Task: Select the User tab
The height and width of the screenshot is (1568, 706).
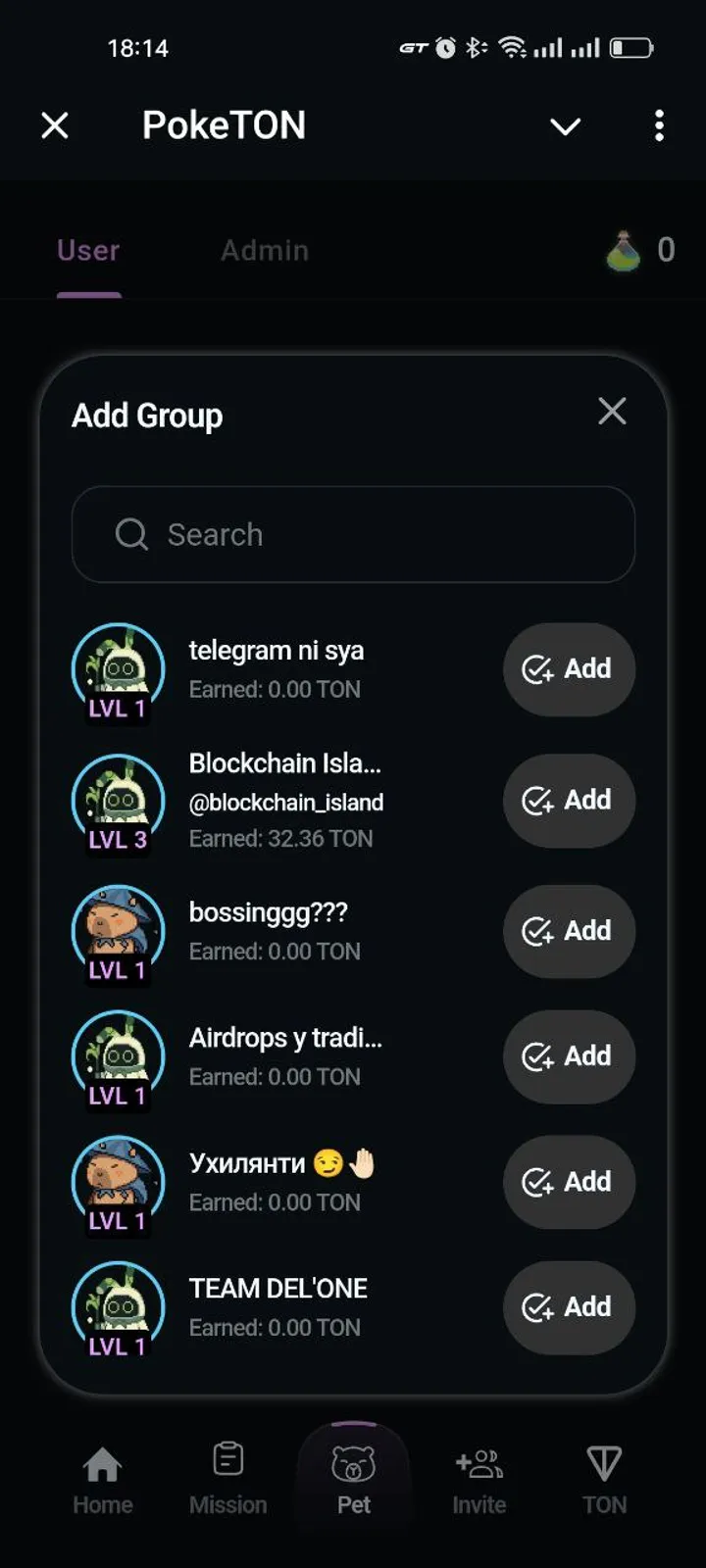Action: (x=87, y=250)
